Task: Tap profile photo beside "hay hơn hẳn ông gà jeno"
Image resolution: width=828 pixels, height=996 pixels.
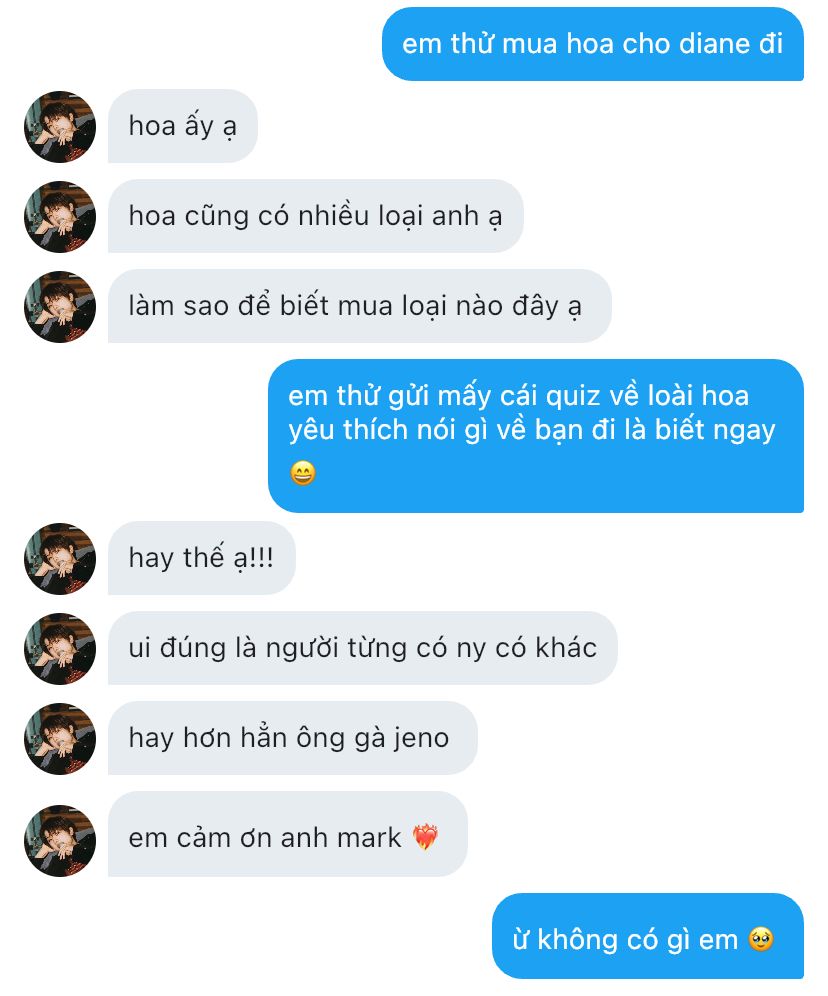Action: coord(60,739)
